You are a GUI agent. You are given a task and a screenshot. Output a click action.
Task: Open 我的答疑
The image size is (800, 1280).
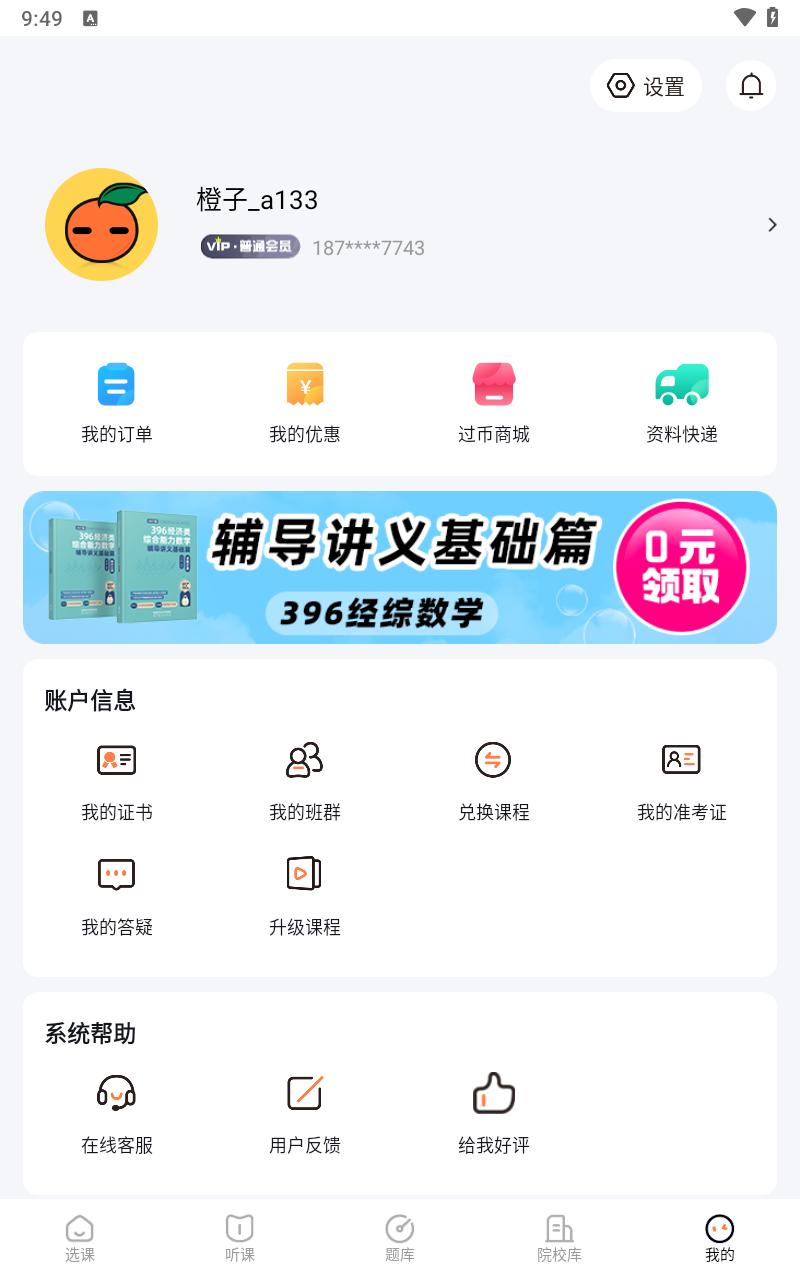coord(117,895)
